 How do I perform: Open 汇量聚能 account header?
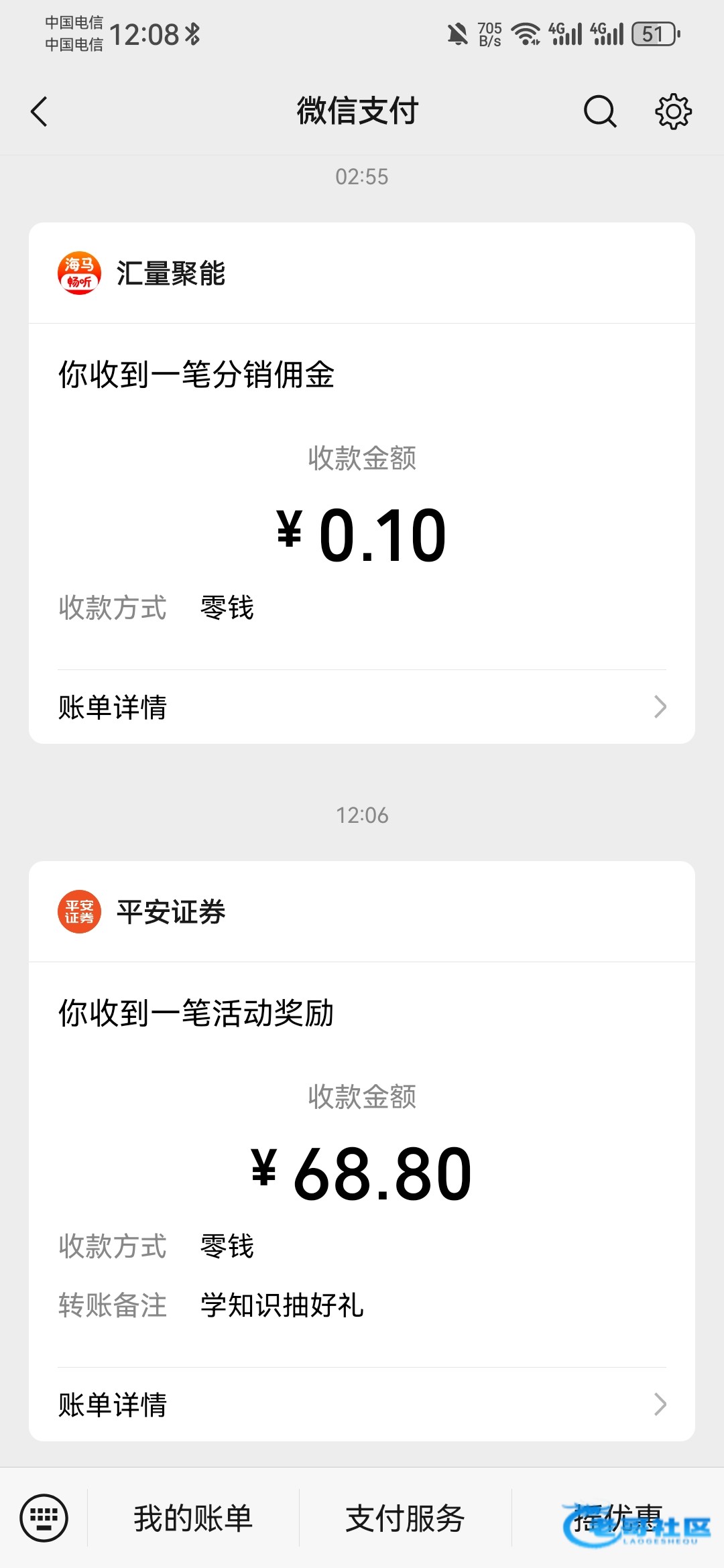point(171,273)
